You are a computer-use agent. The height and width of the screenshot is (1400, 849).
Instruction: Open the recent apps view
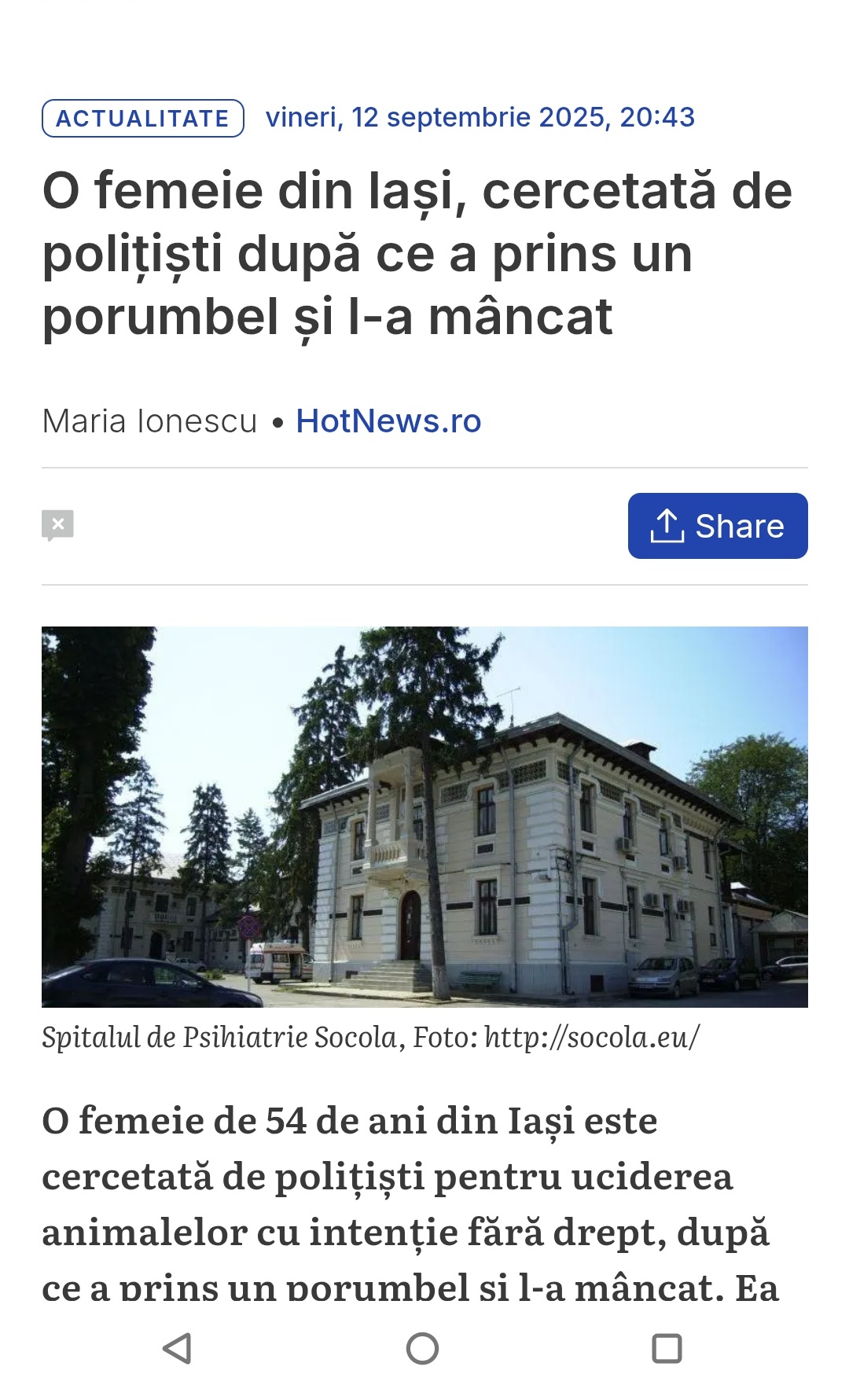click(x=667, y=1348)
